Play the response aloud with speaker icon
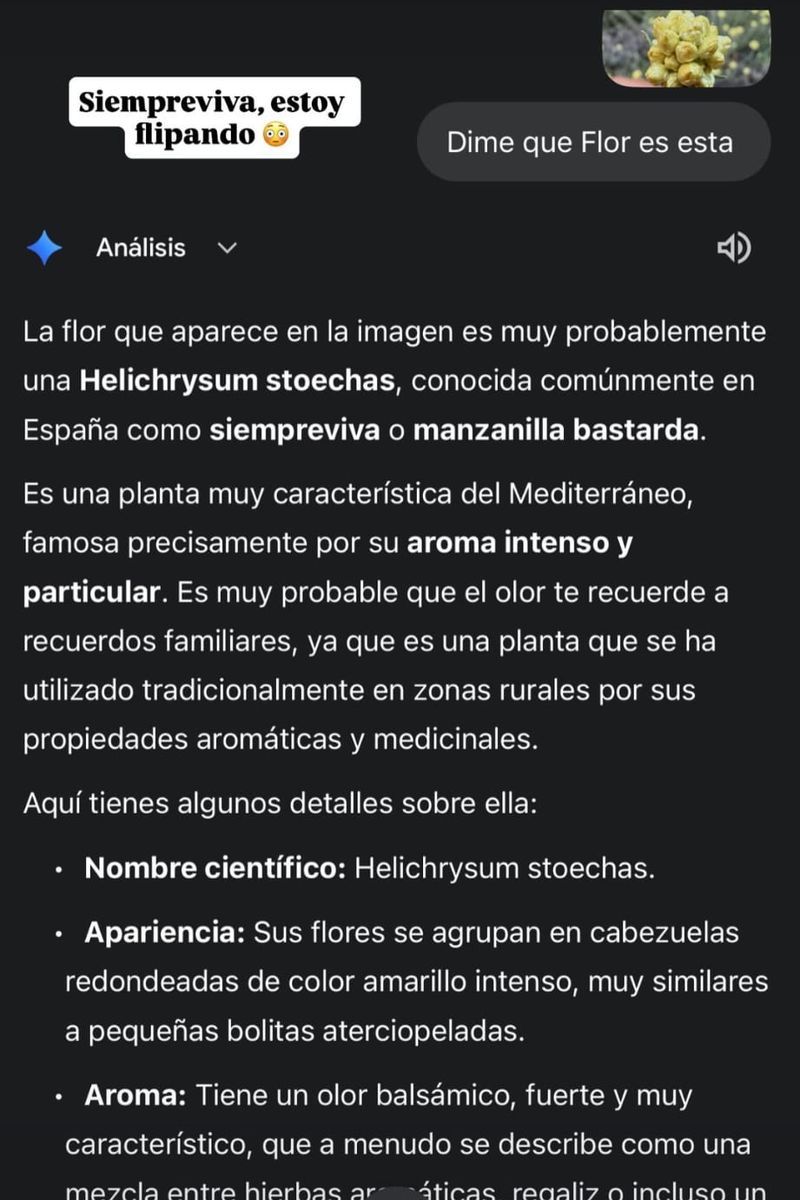This screenshot has width=800, height=1200. [x=734, y=248]
